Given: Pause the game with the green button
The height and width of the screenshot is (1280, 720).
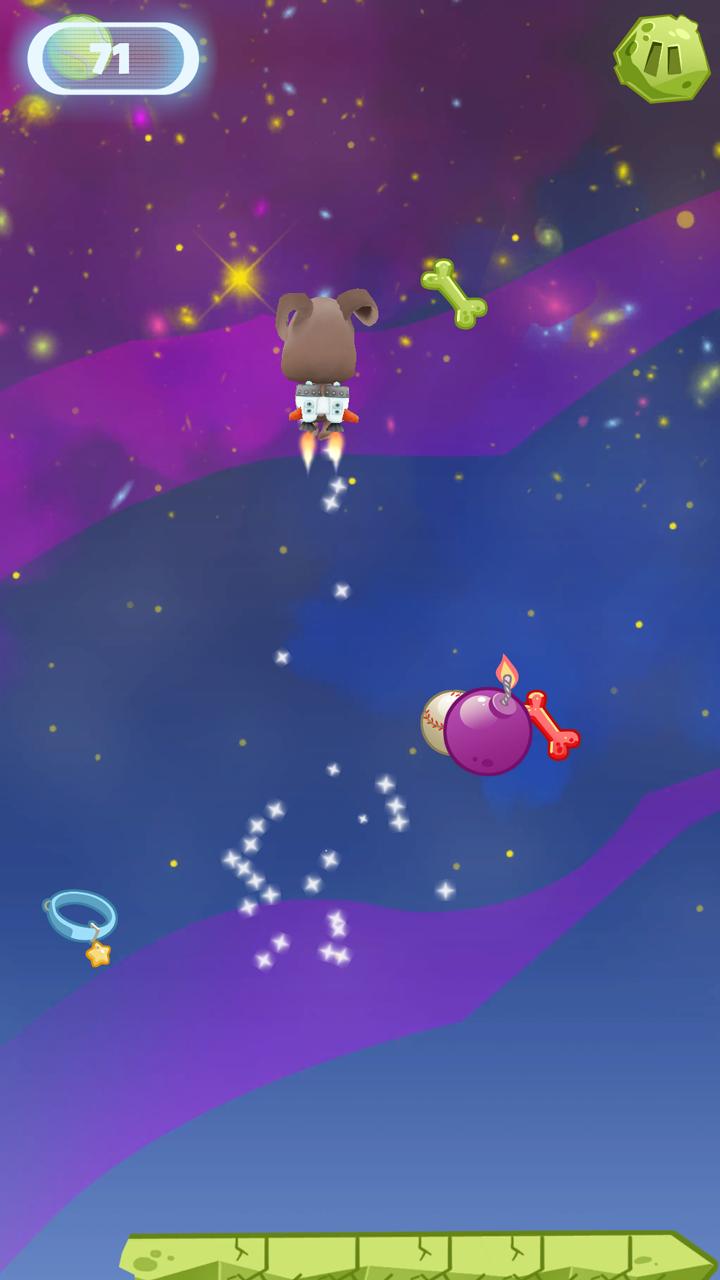Looking at the screenshot, I should click(662, 58).
